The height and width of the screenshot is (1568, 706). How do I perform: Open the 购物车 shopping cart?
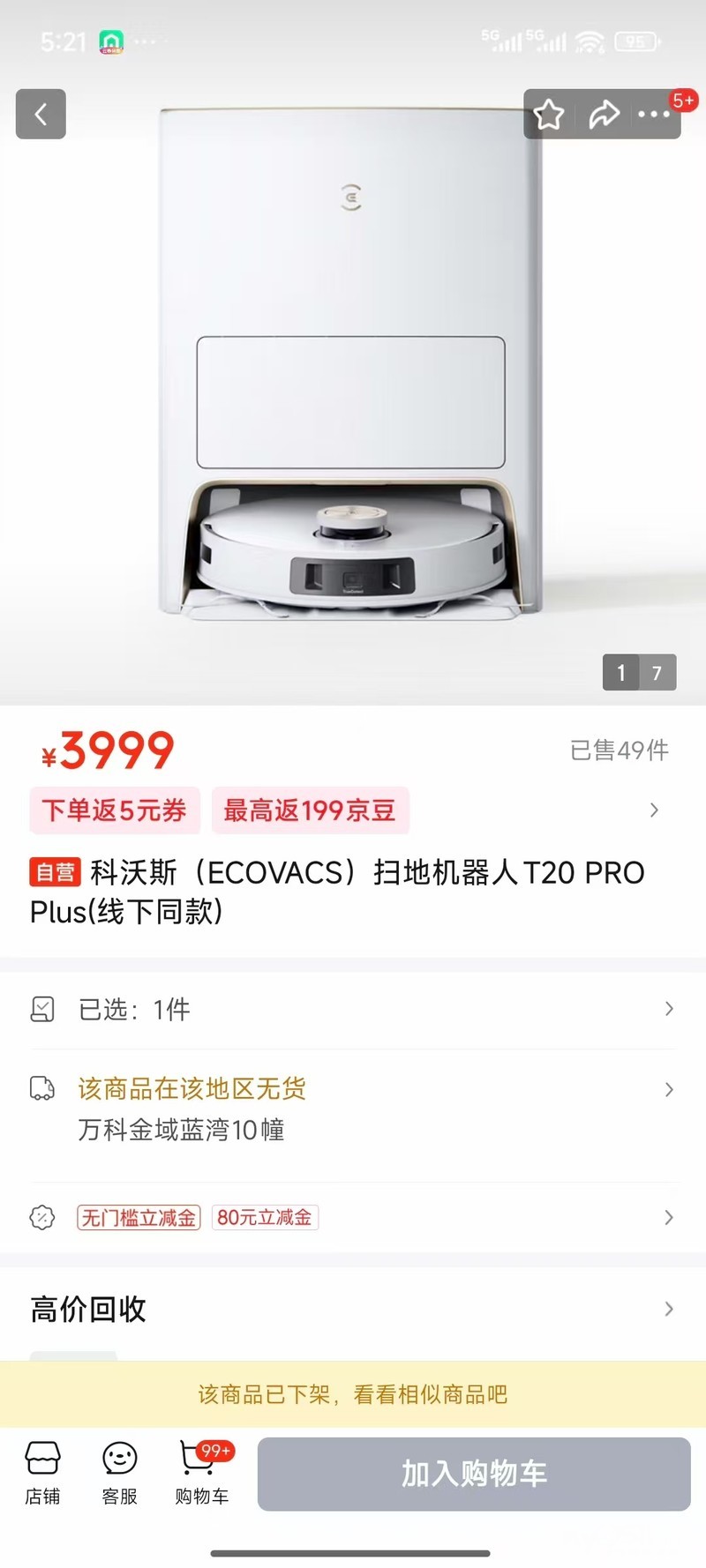point(202,1474)
